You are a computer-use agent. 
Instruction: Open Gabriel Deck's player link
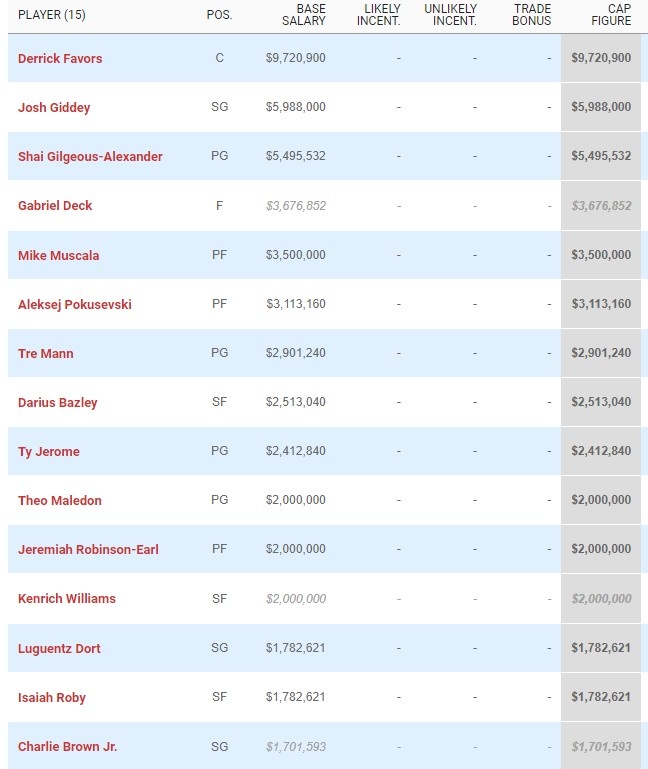click(55, 205)
